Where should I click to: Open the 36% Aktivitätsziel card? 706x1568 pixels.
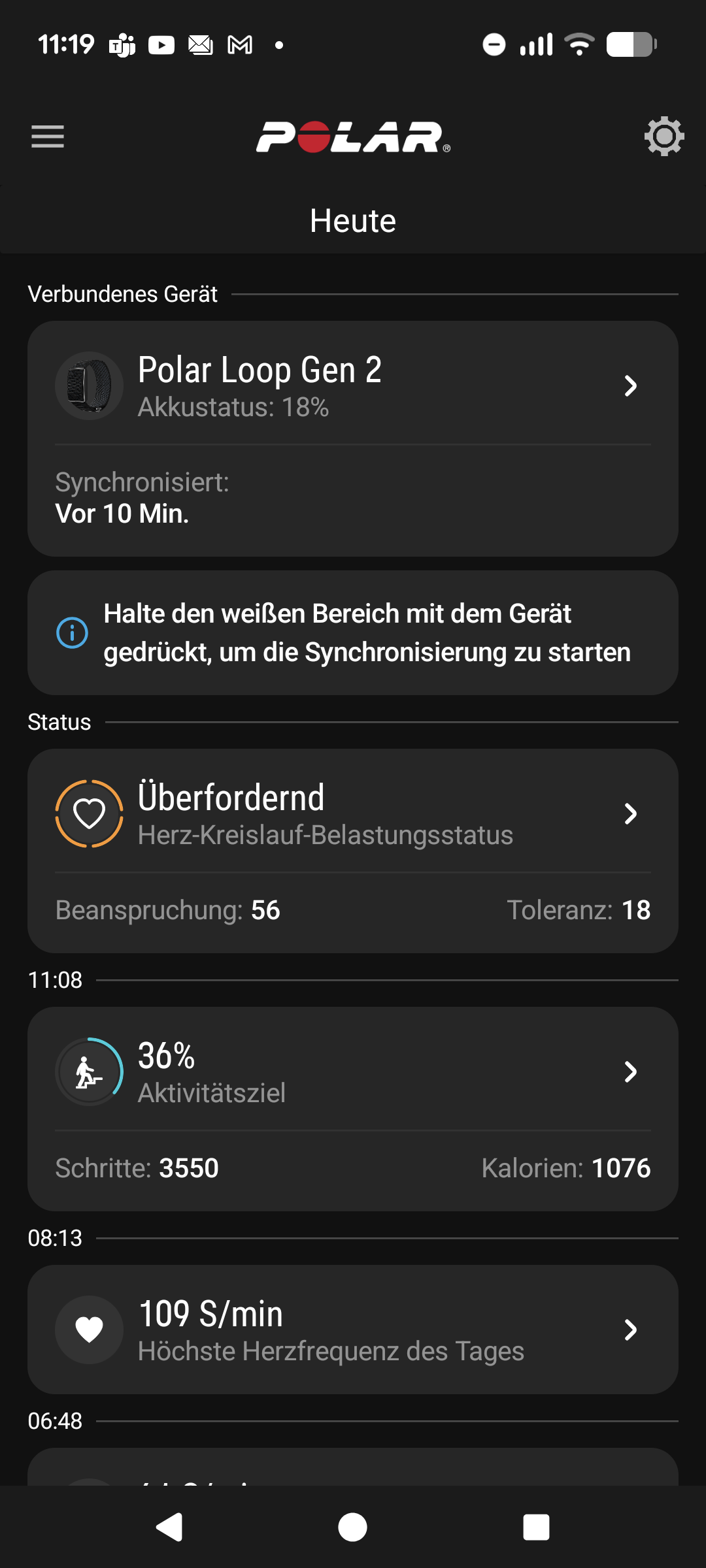point(353,1071)
